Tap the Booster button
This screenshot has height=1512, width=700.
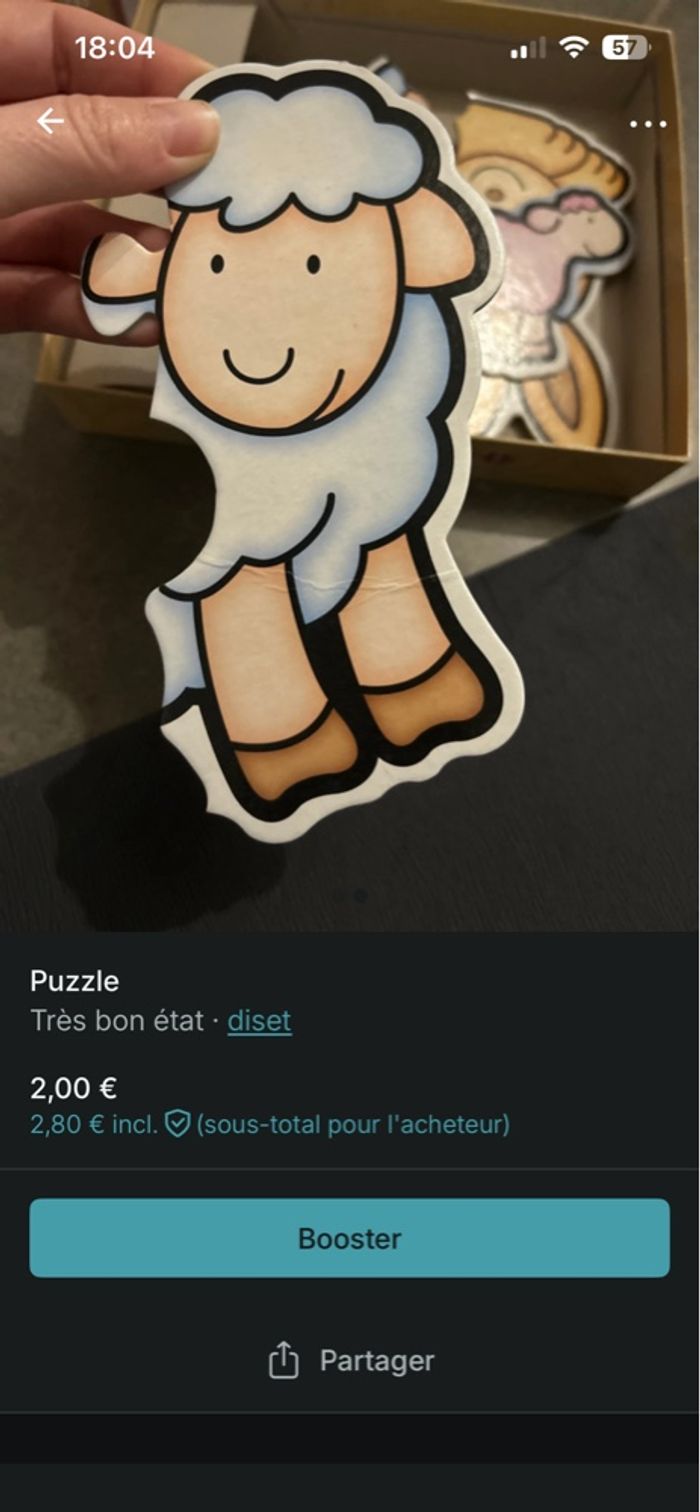click(349, 1238)
